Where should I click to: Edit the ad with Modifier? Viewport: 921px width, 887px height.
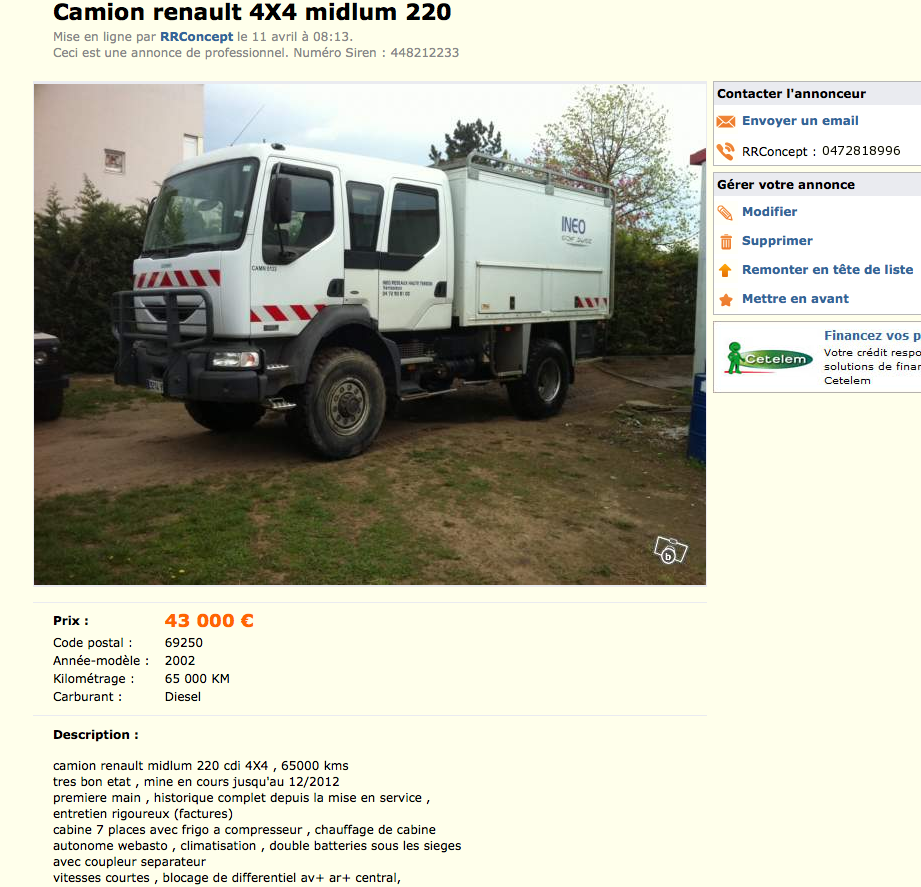(x=769, y=212)
